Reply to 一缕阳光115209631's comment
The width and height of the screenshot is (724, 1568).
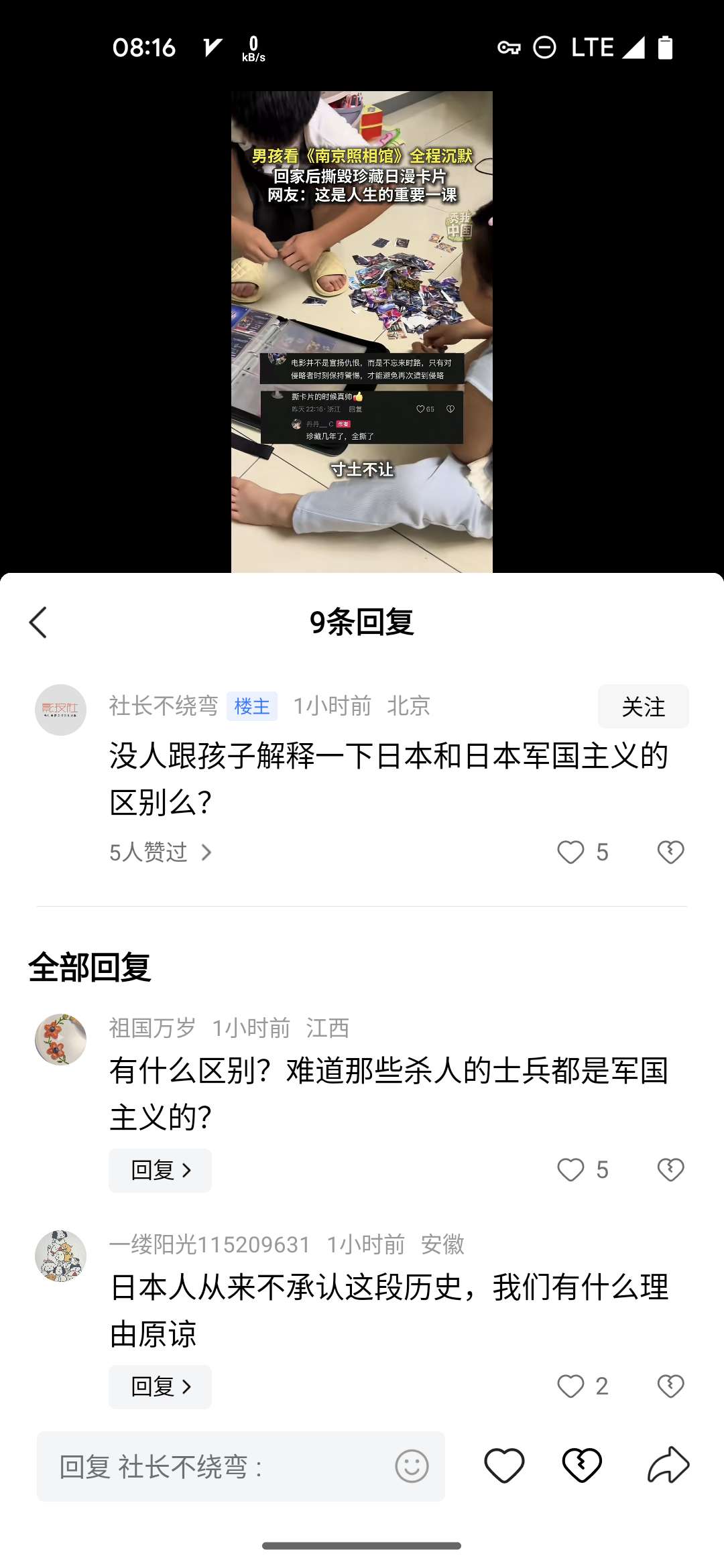coord(160,1386)
